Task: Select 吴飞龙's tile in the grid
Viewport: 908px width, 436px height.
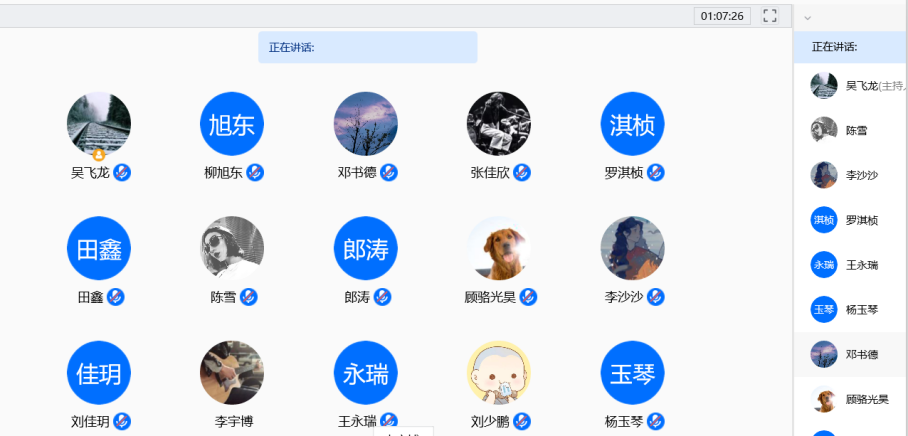Action: tap(99, 124)
